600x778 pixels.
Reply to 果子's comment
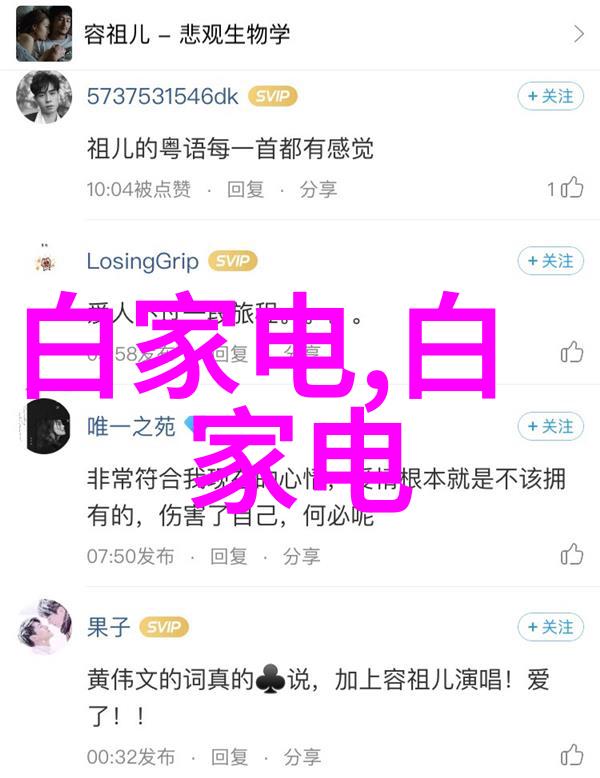click(229, 756)
